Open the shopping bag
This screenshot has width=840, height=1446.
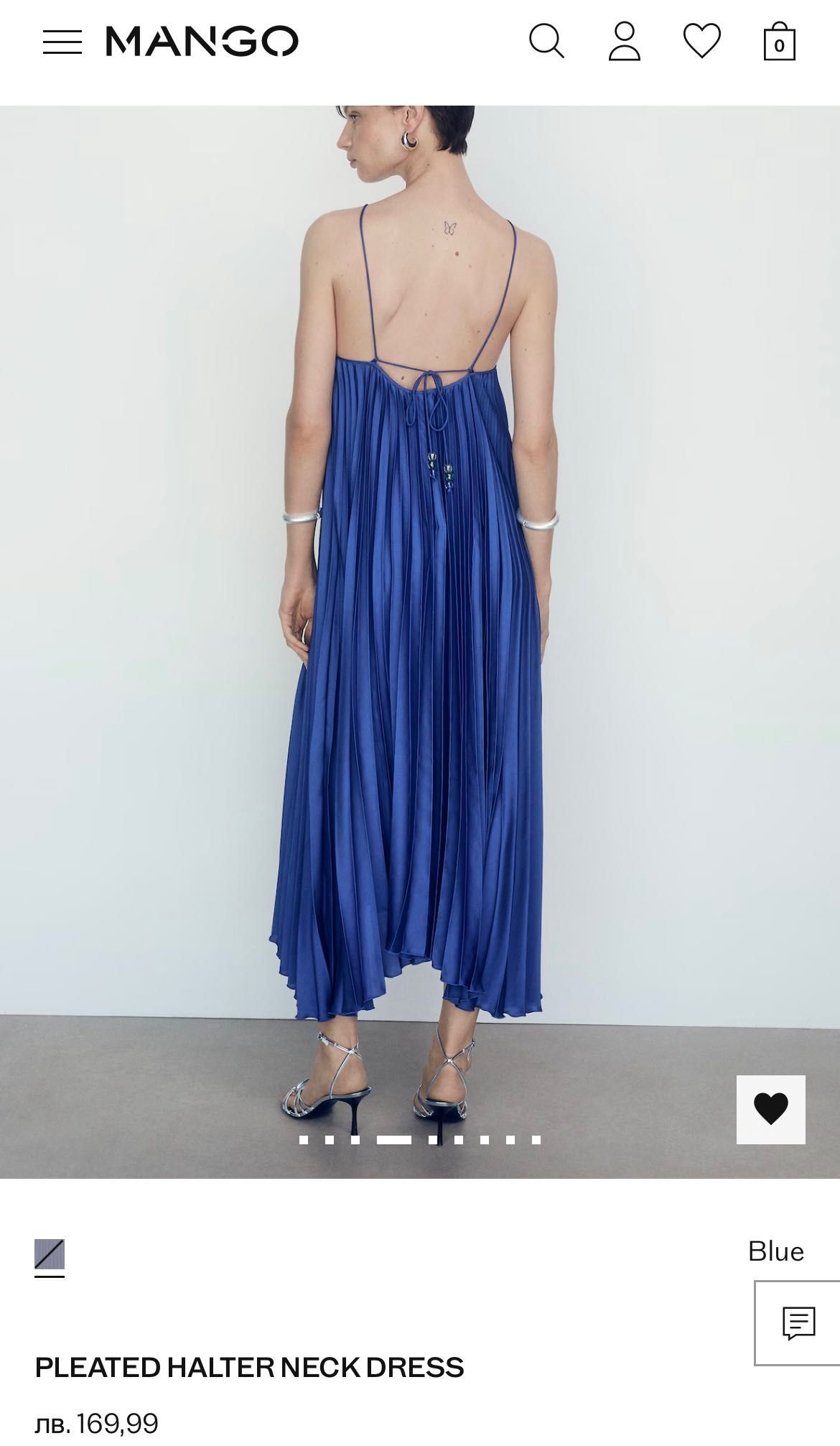click(x=779, y=42)
